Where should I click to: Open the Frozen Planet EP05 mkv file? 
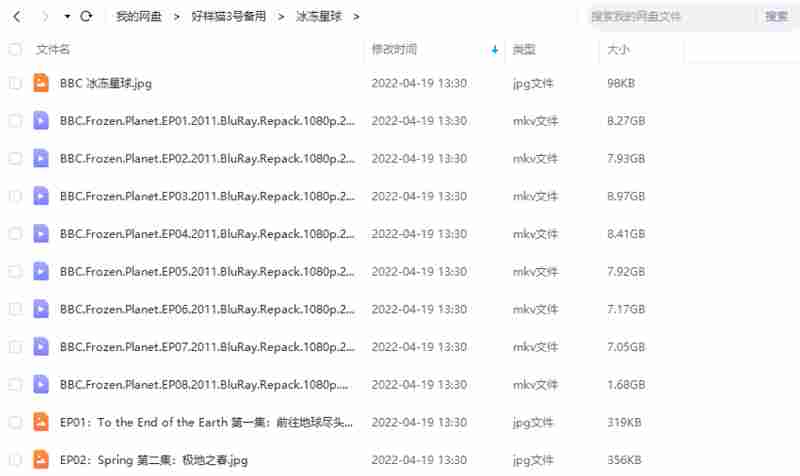point(206,271)
